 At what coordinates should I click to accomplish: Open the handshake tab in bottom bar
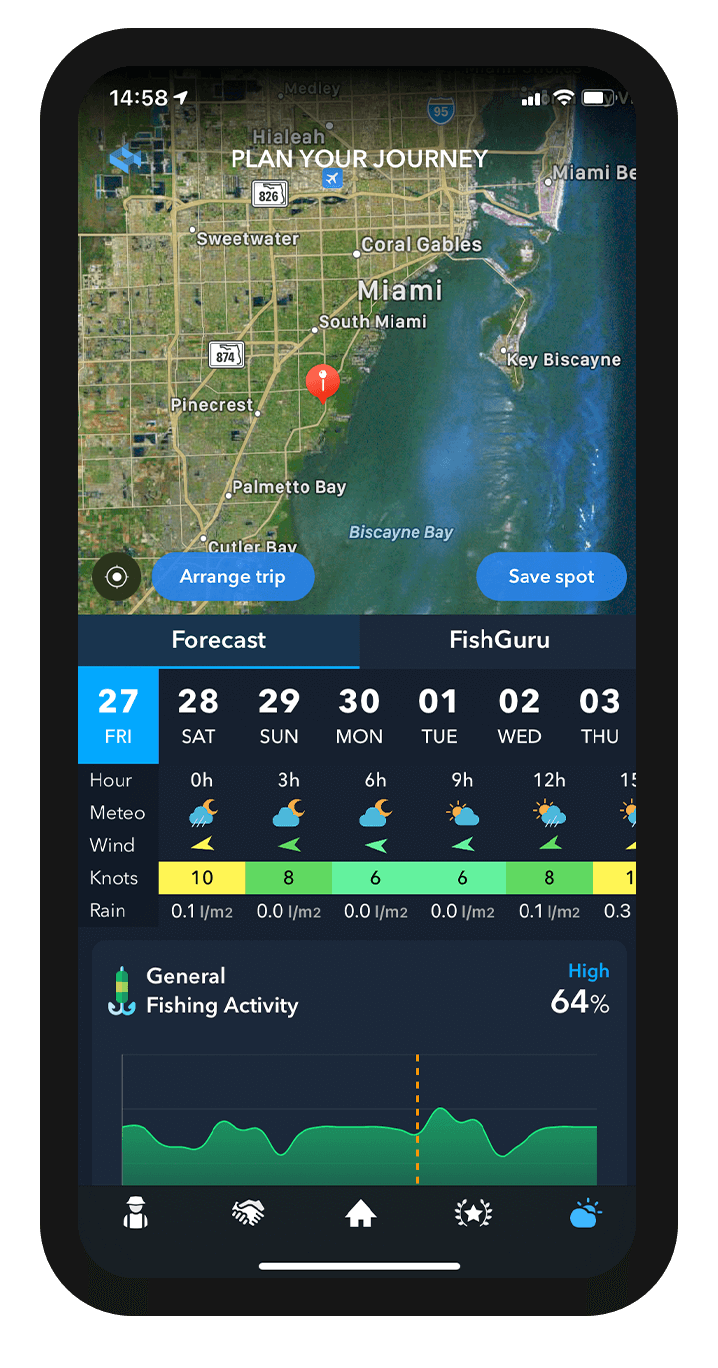(248, 1213)
